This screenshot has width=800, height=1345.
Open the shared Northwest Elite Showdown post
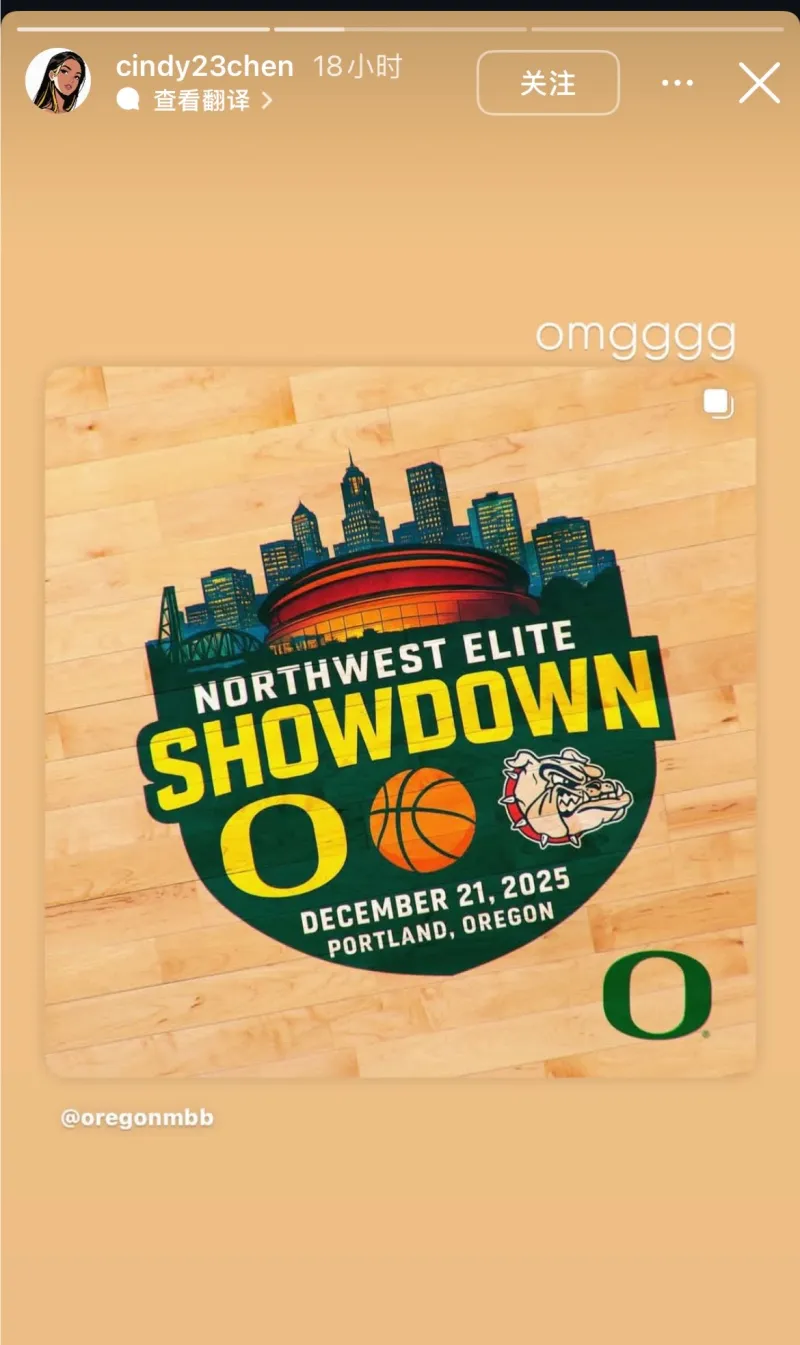[400, 722]
